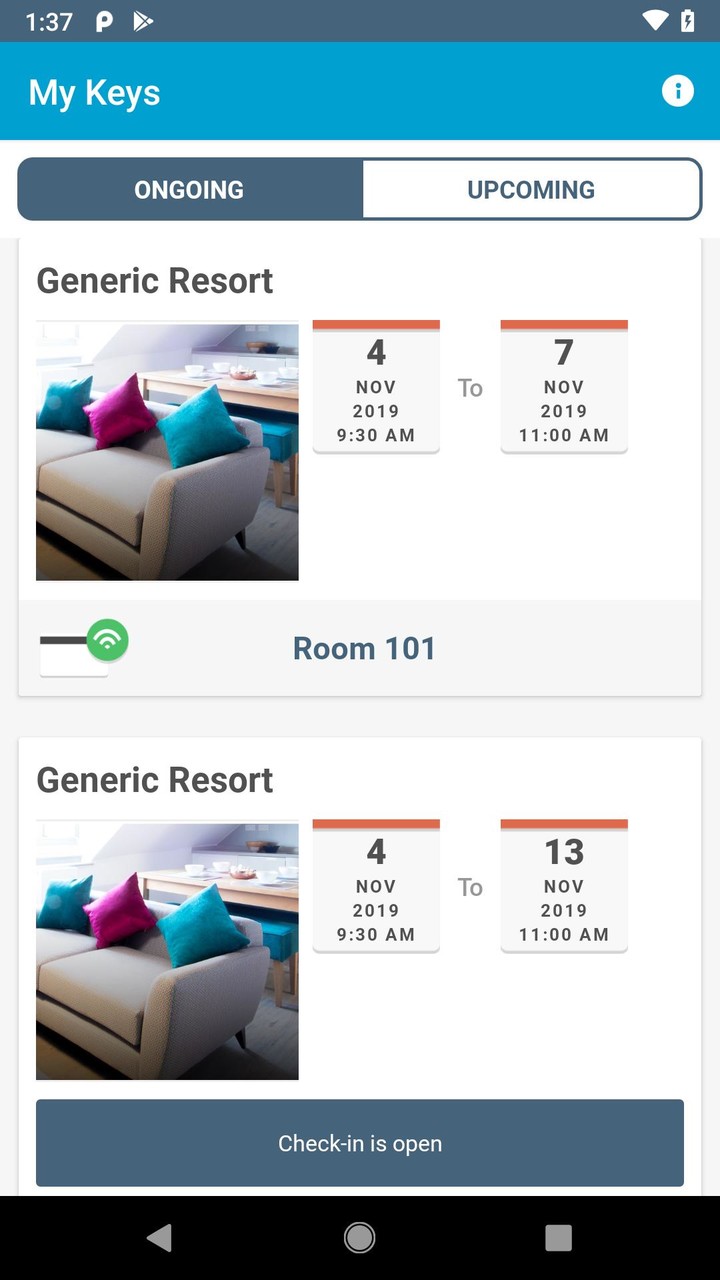Tap the P notification icon in status bar

tap(105, 20)
